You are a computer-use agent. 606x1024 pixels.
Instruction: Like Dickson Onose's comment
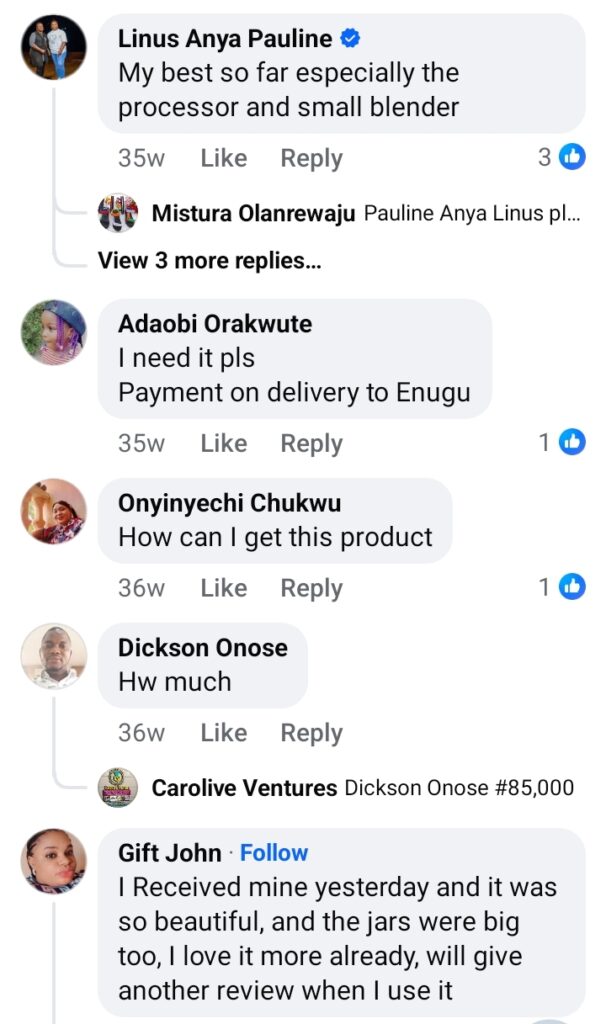223,733
